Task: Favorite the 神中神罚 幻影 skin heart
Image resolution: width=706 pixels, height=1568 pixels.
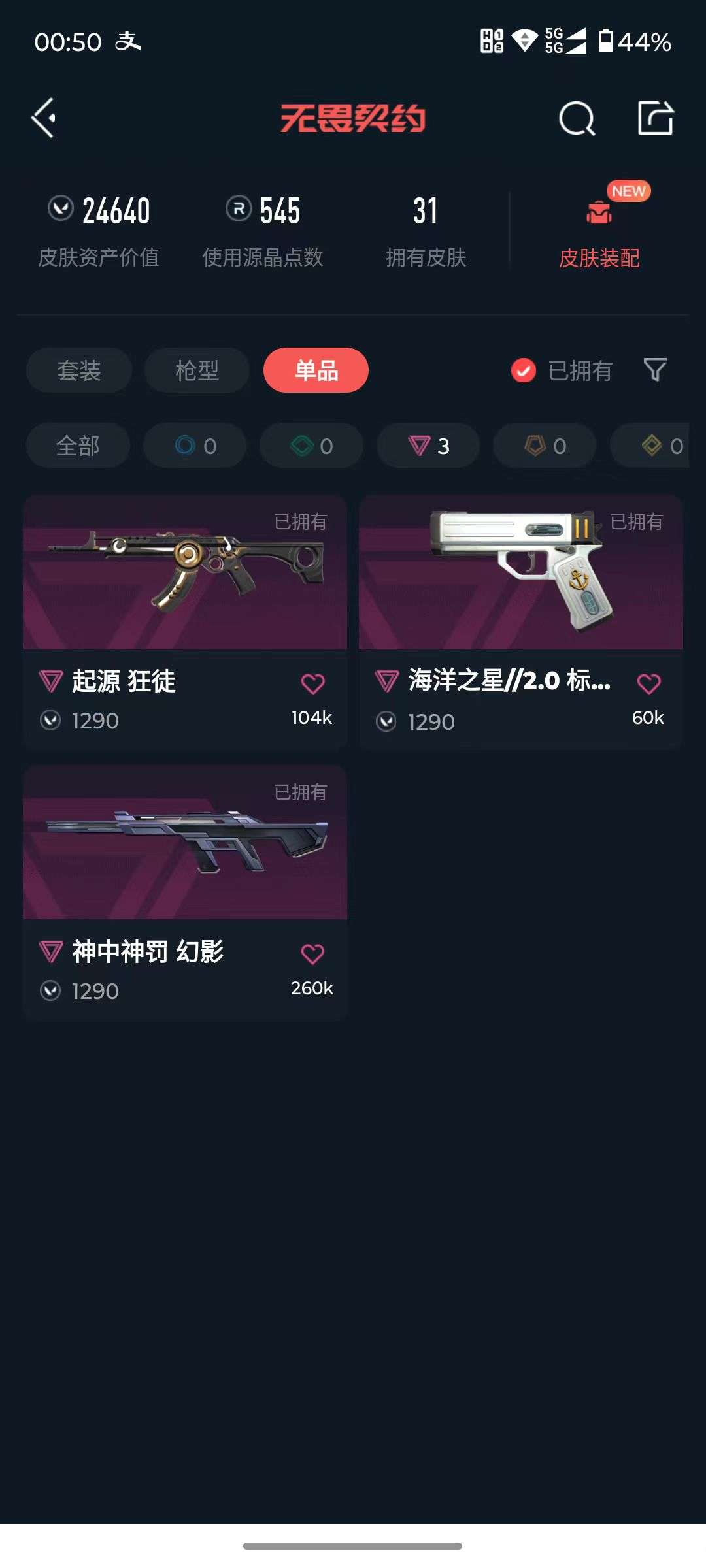Action: pyautogui.click(x=314, y=953)
